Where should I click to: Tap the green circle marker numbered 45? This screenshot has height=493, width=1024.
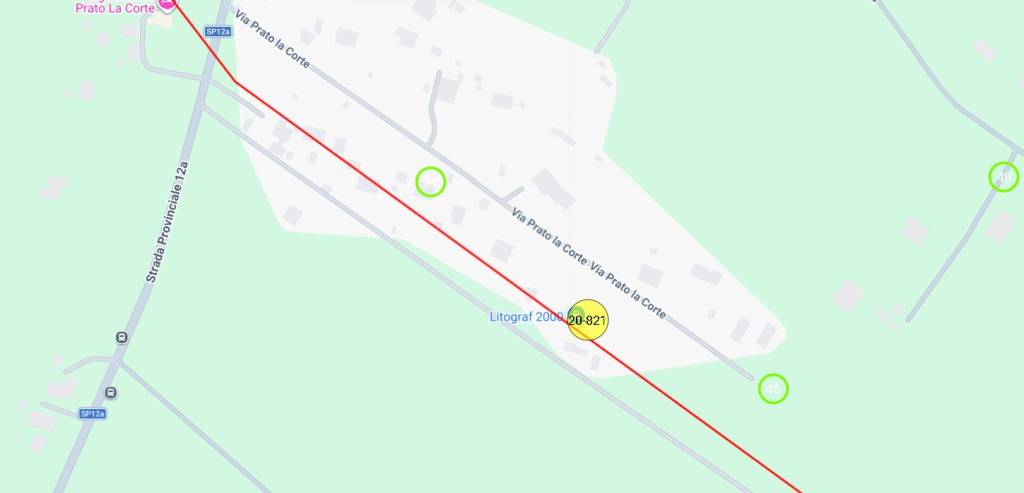(773, 388)
